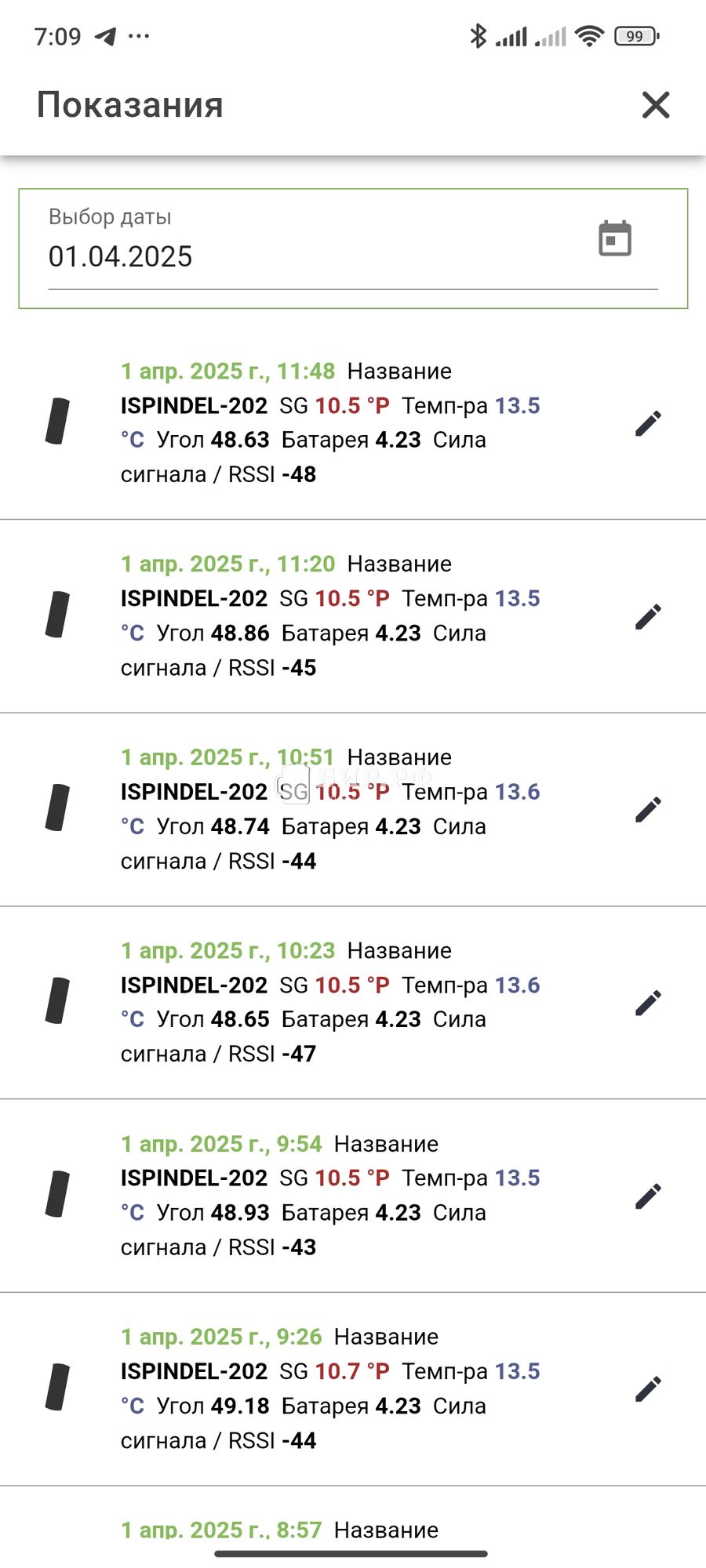
Task: Tap the date field showing 01.04.2025
Action: point(353,249)
